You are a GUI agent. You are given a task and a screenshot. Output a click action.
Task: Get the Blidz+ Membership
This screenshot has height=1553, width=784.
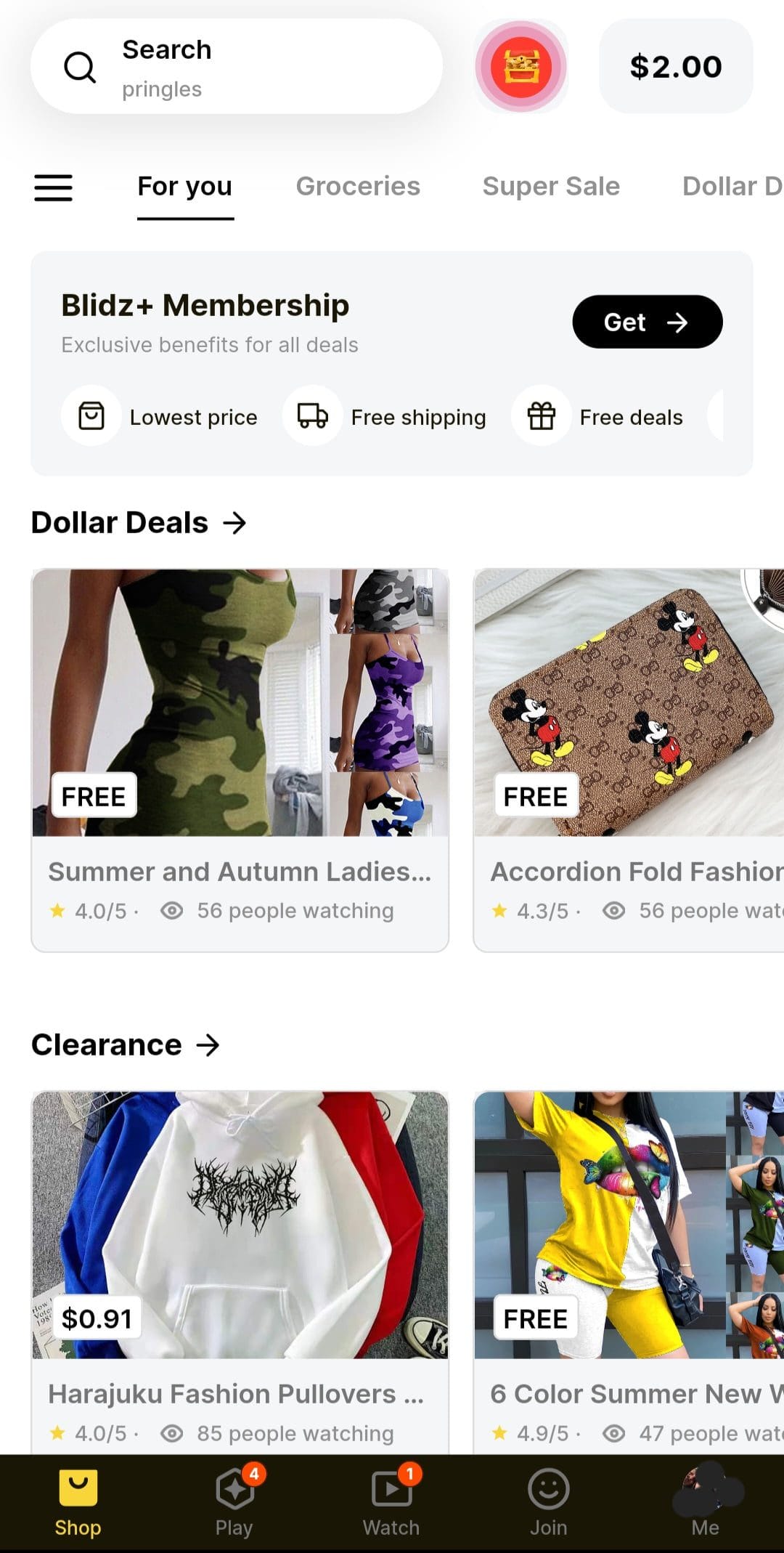[x=648, y=322]
